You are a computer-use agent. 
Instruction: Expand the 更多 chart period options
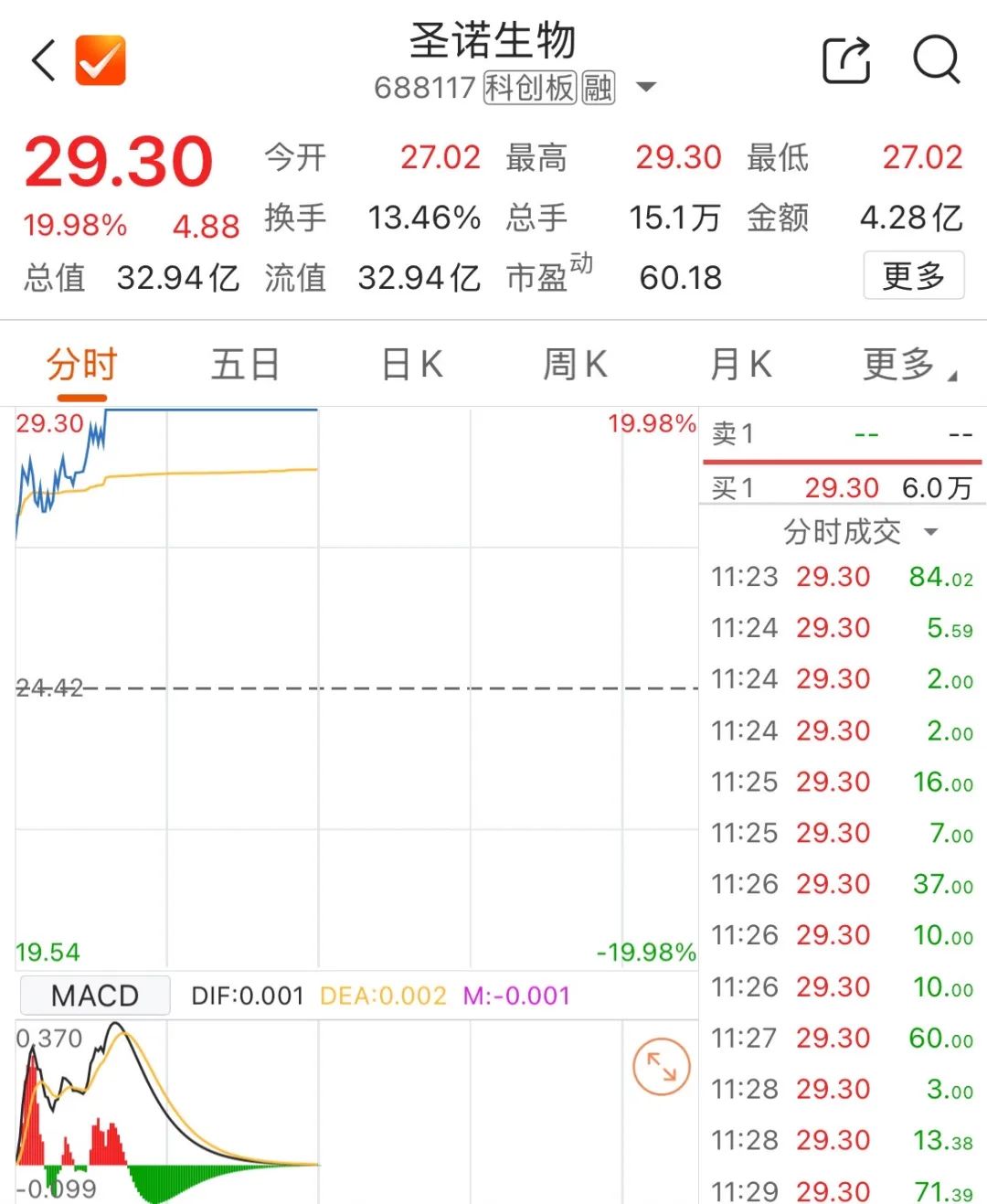point(908,365)
